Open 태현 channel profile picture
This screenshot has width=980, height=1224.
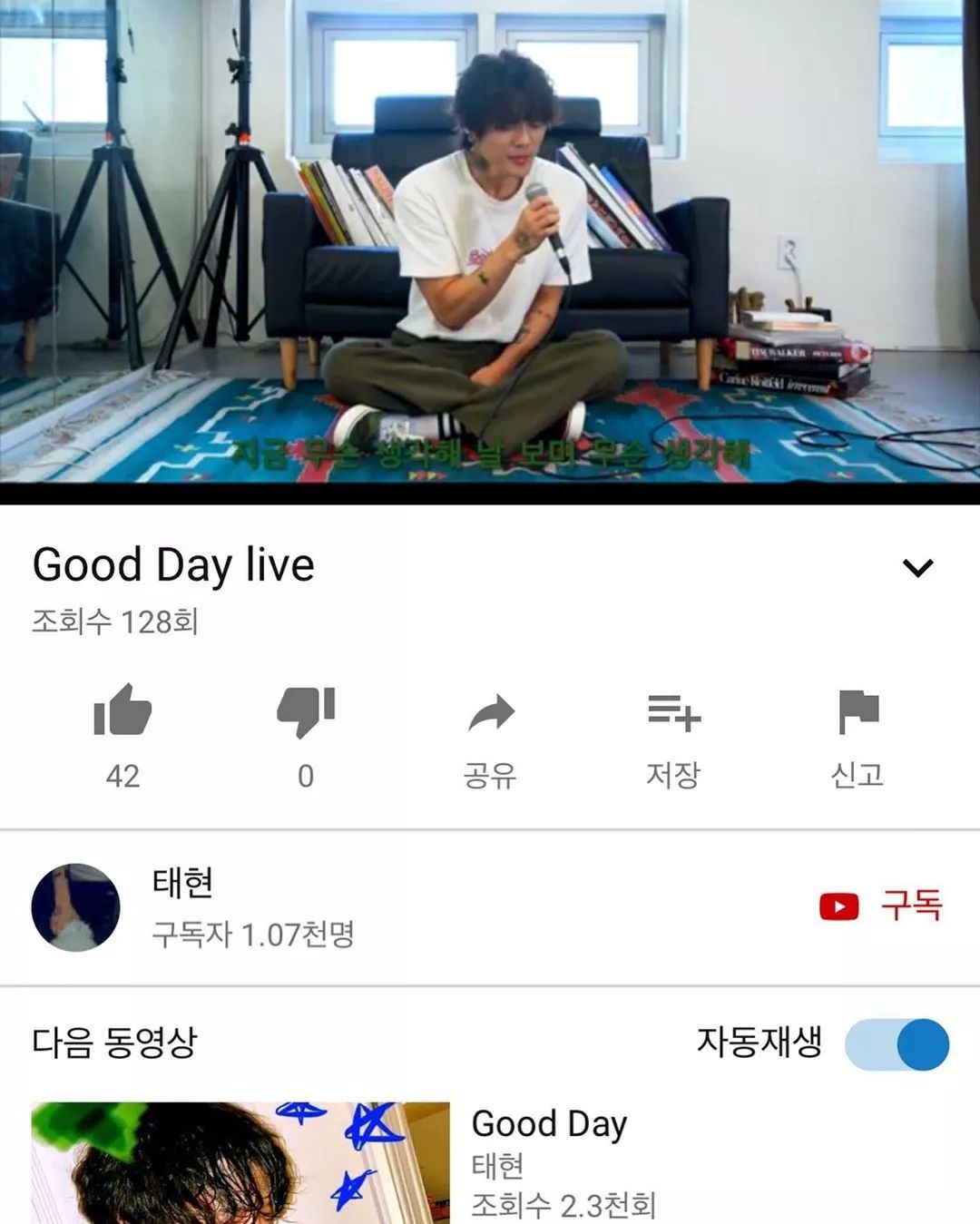pos(76,906)
